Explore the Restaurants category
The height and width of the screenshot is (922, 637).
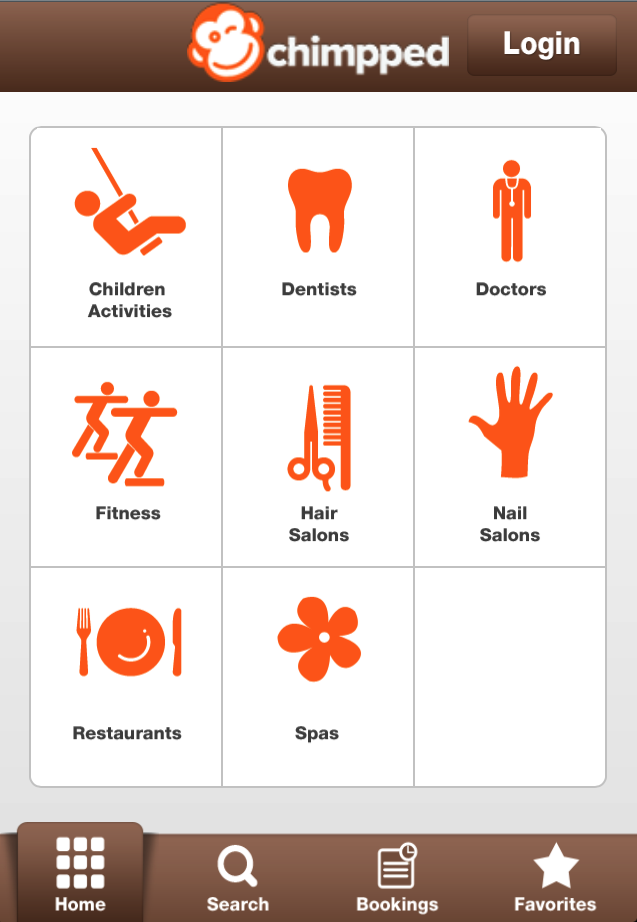(127, 677)
